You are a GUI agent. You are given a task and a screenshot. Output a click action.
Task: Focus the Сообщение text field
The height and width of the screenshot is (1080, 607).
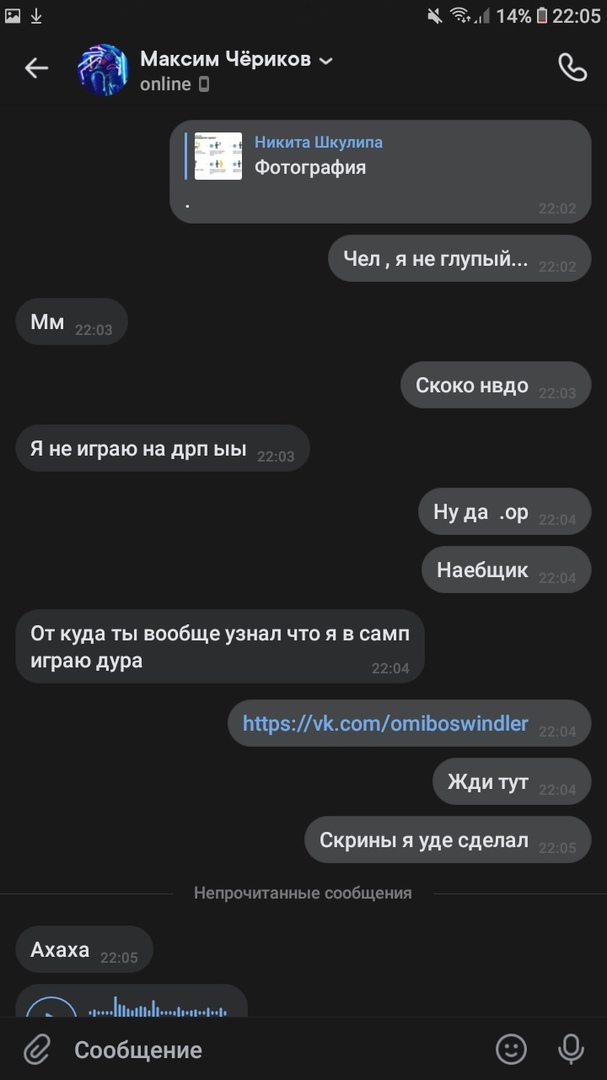click(270, 1050)
